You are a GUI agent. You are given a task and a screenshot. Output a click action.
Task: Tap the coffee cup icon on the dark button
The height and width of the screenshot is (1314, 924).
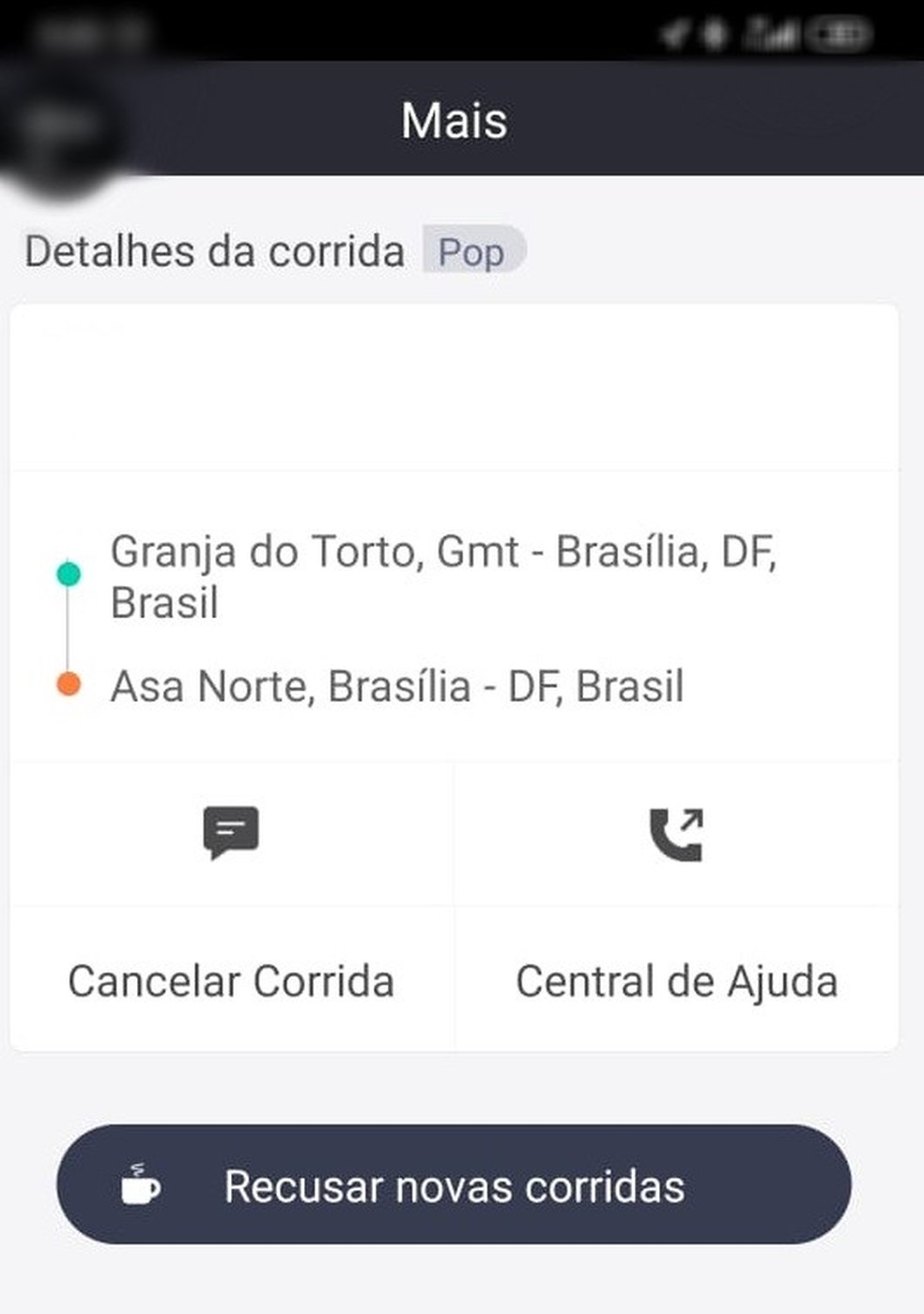point(139,1185)
